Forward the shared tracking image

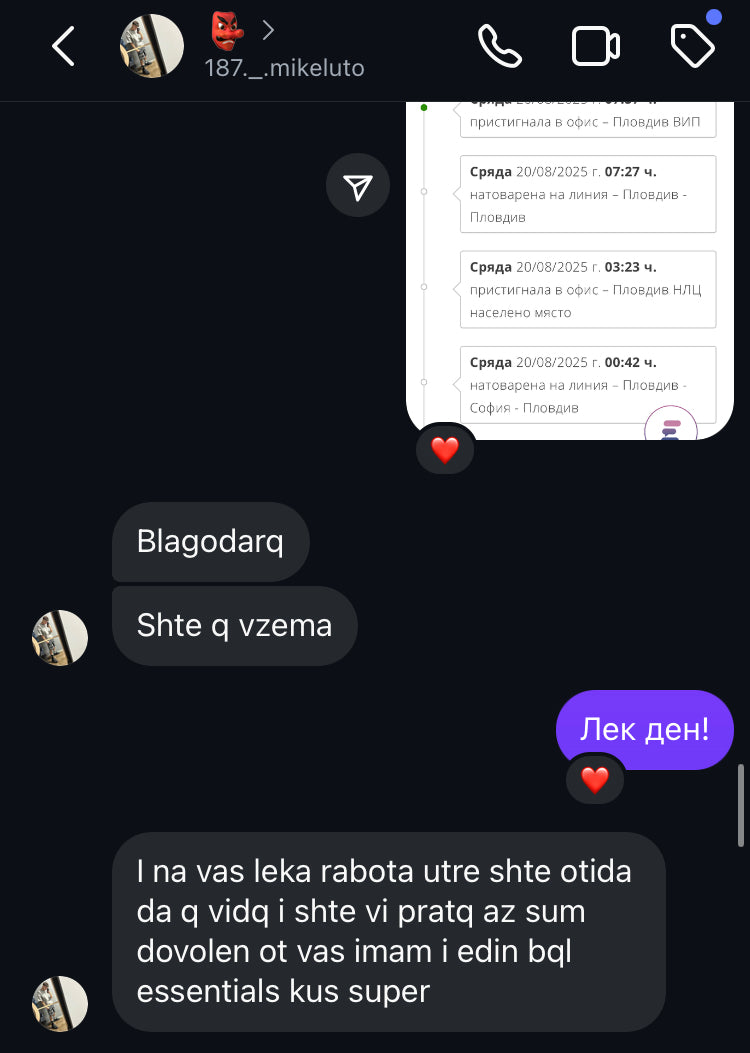[358, 185]
